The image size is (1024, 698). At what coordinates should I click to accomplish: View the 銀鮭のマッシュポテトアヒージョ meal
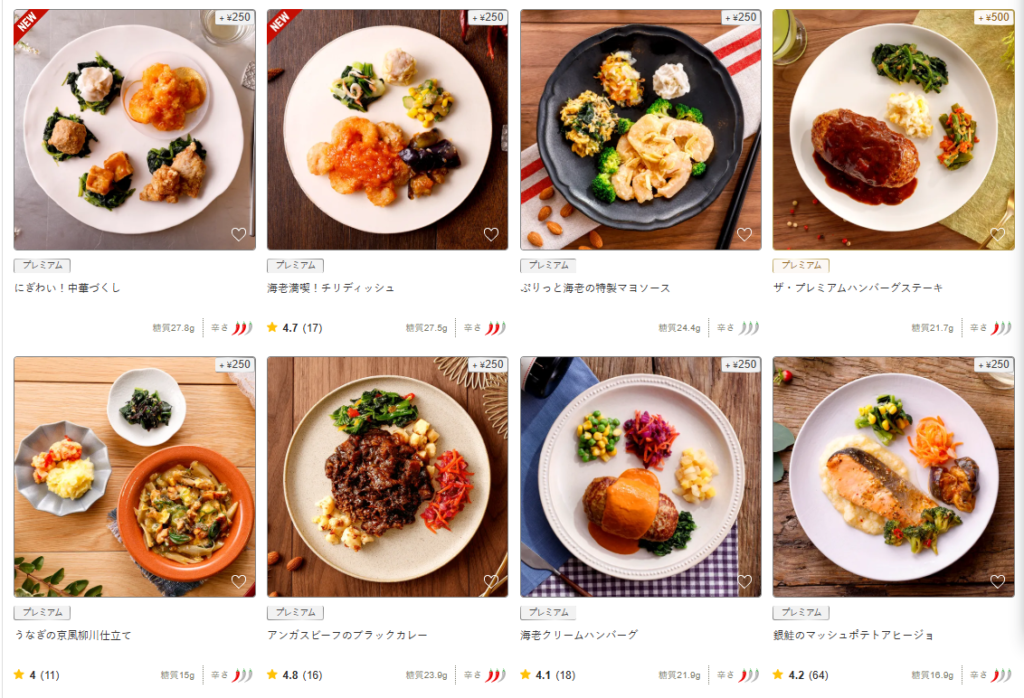click(893, 477)
